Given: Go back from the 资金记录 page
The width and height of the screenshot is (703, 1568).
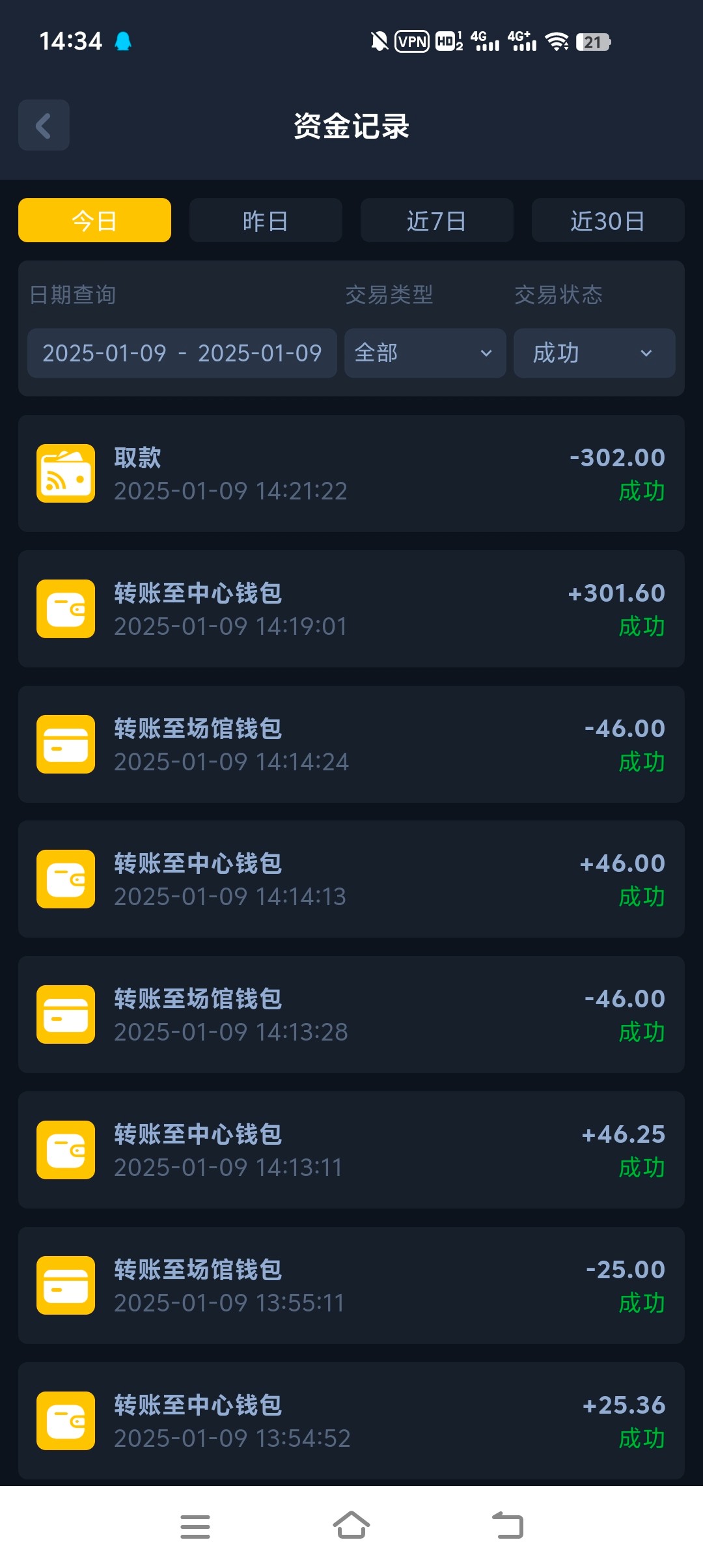Looking at the screenshot, I should pyautogui.click(x=44, y=125).
